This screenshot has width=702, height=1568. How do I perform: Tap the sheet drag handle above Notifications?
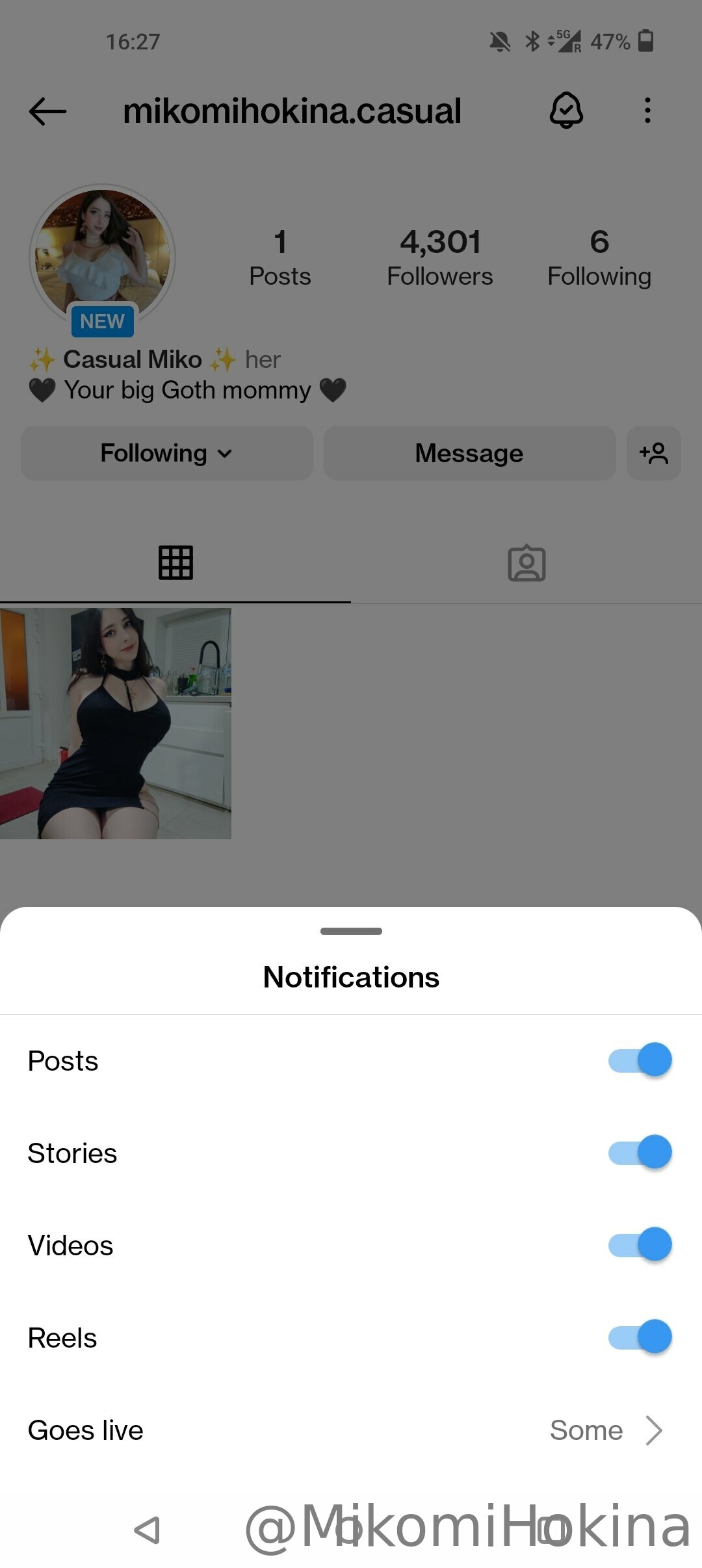(x=351, y=931)
